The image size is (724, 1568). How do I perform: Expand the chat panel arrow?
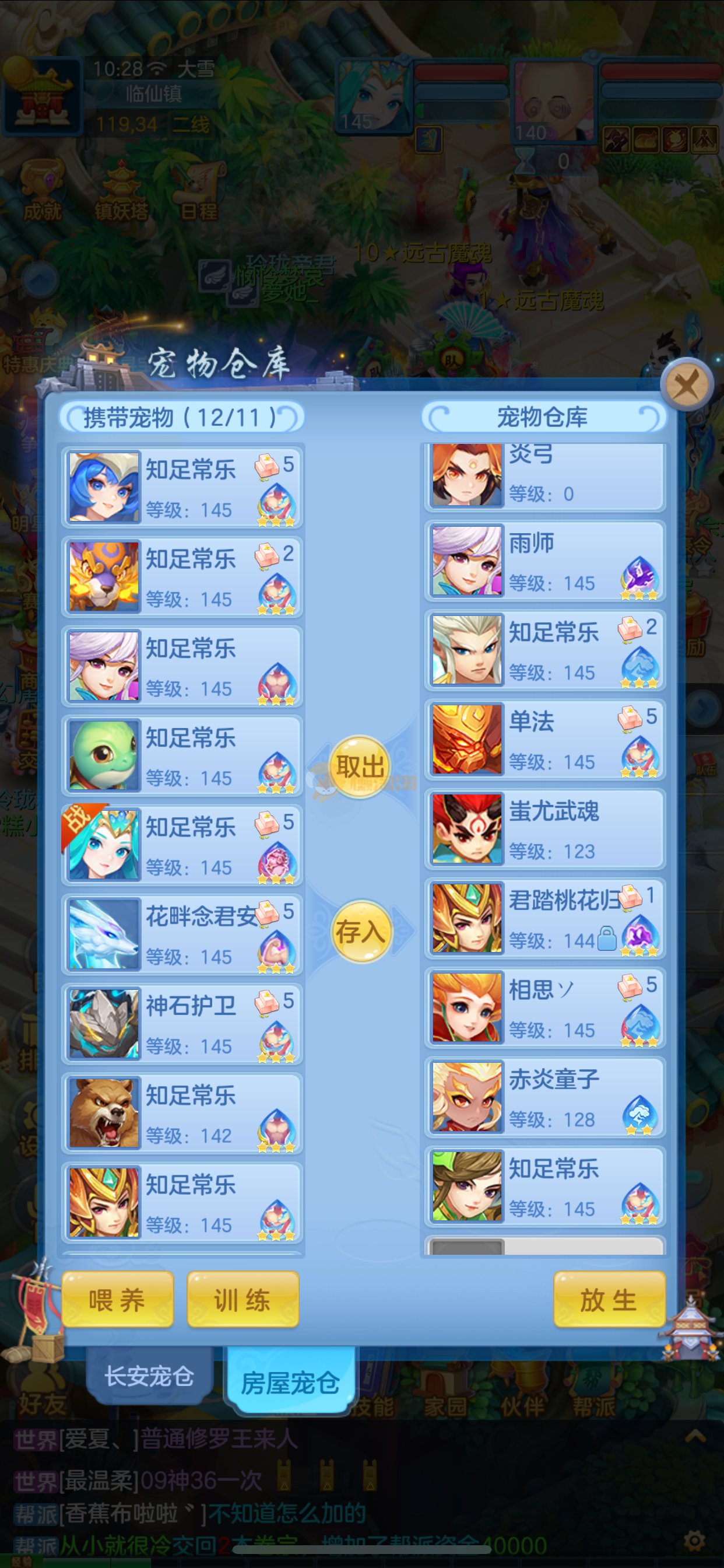695,1437
